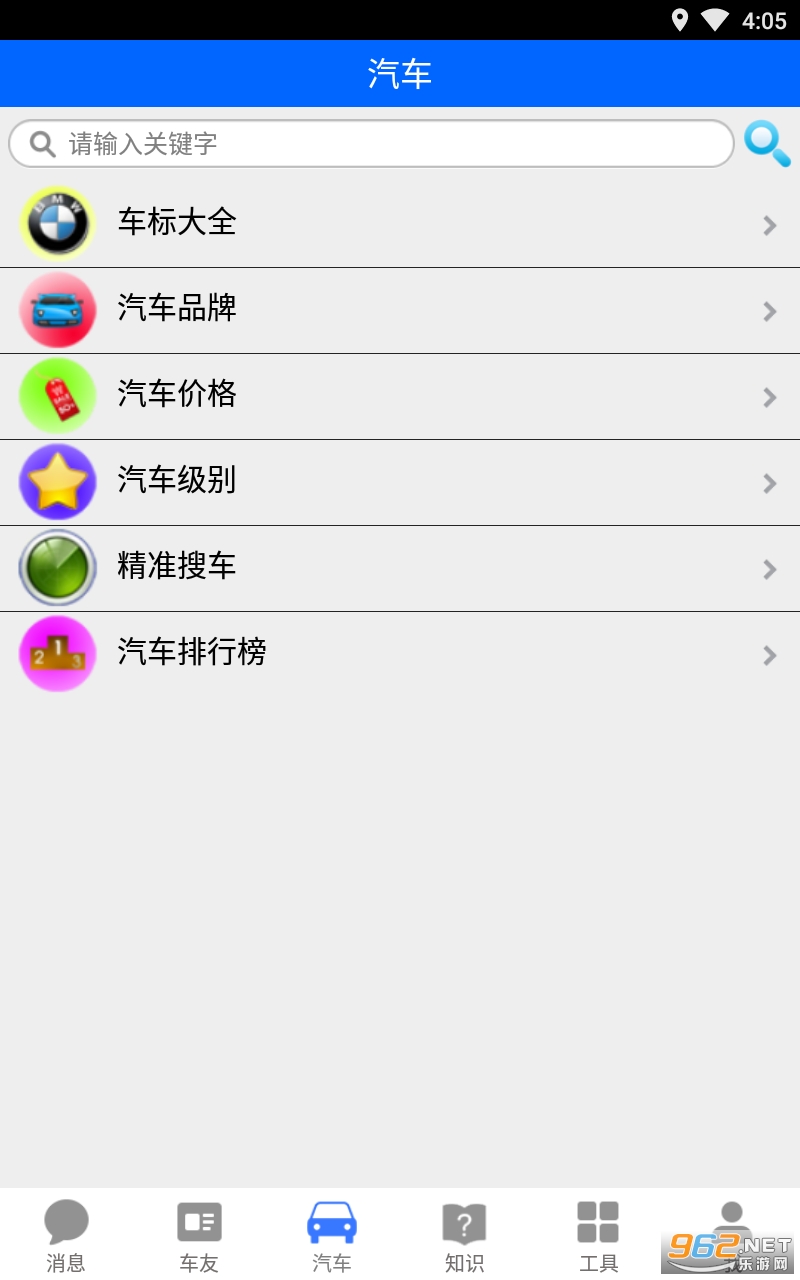Select the 汽车 bottom tab
Image resolution: width=800 pixels, height=1280 pixels.
click(332, 1236)
